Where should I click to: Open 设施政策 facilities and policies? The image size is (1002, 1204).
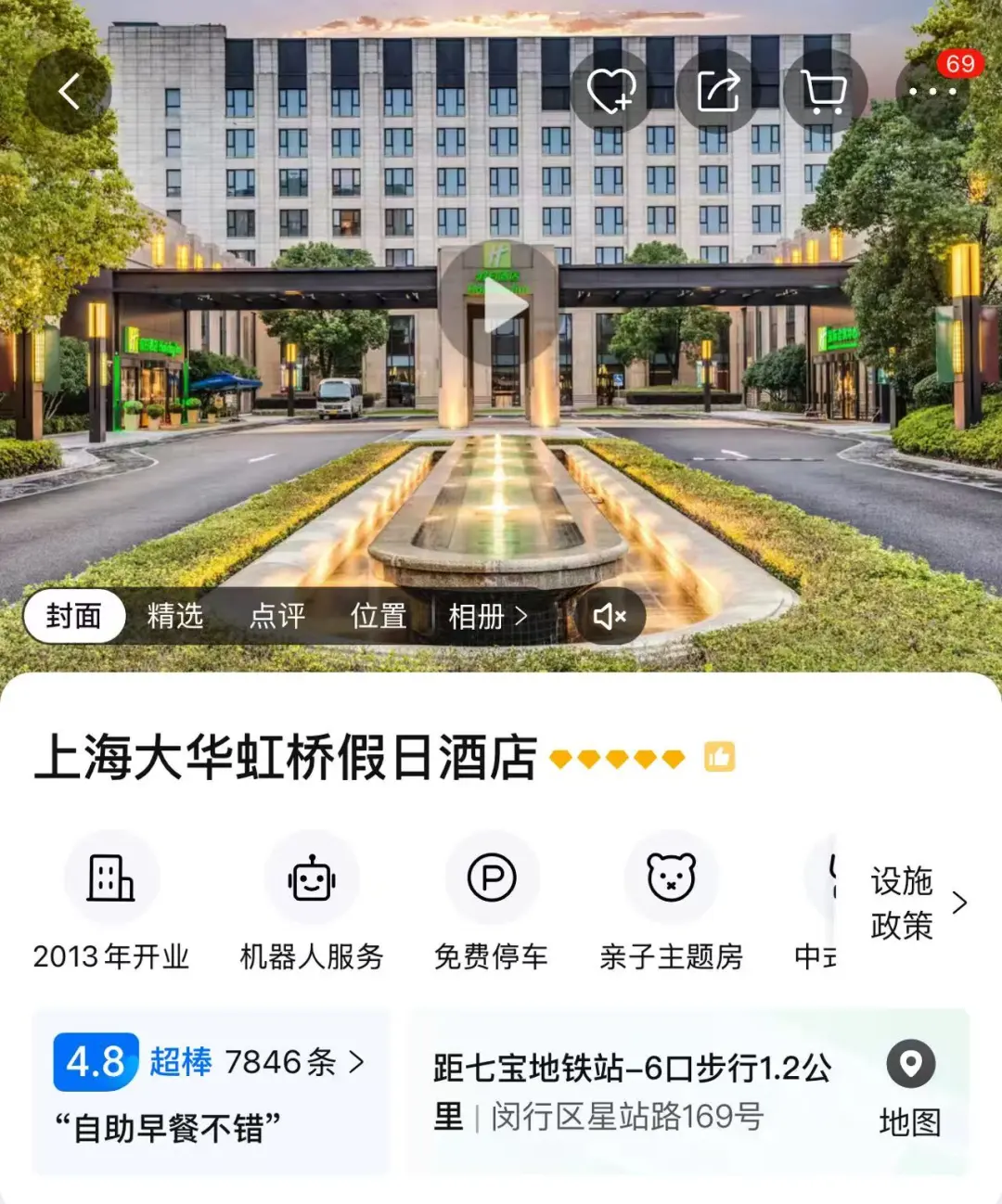pos(916,903)
